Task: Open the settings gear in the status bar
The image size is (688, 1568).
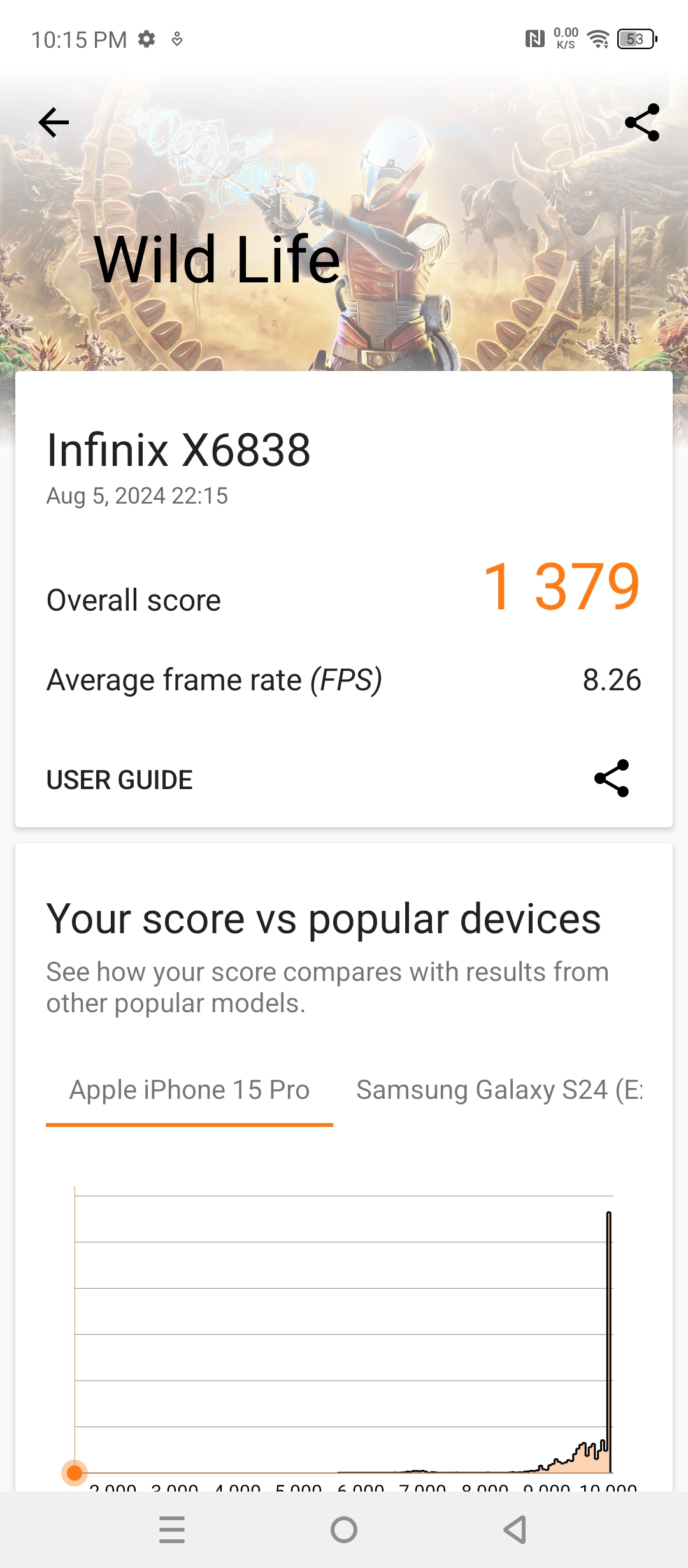Action: pyautogui.click(x=147, y=39)
